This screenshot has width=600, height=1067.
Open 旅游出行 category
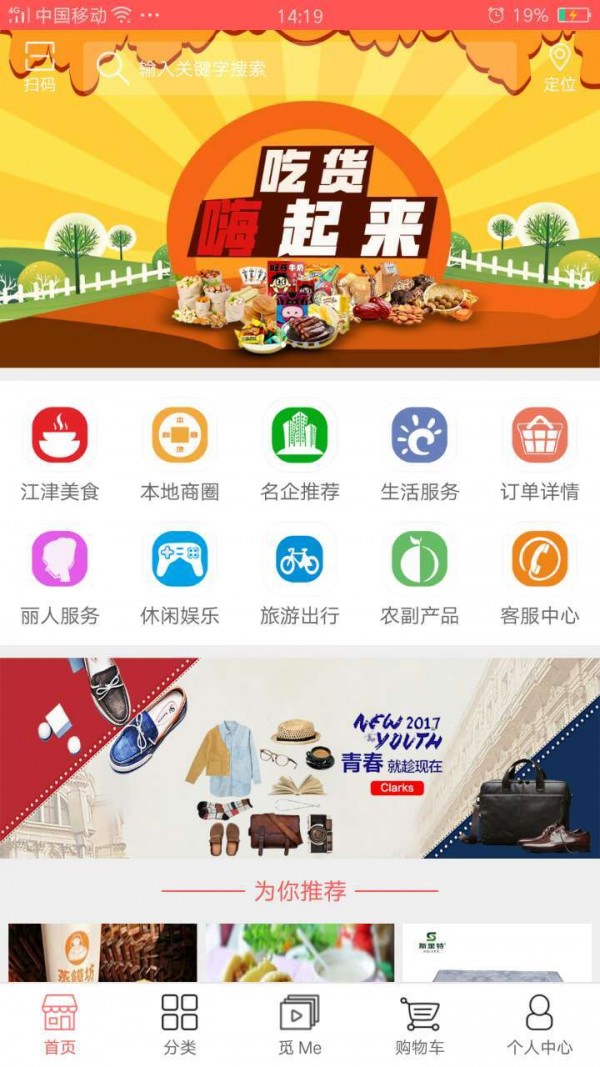(300, 576)
